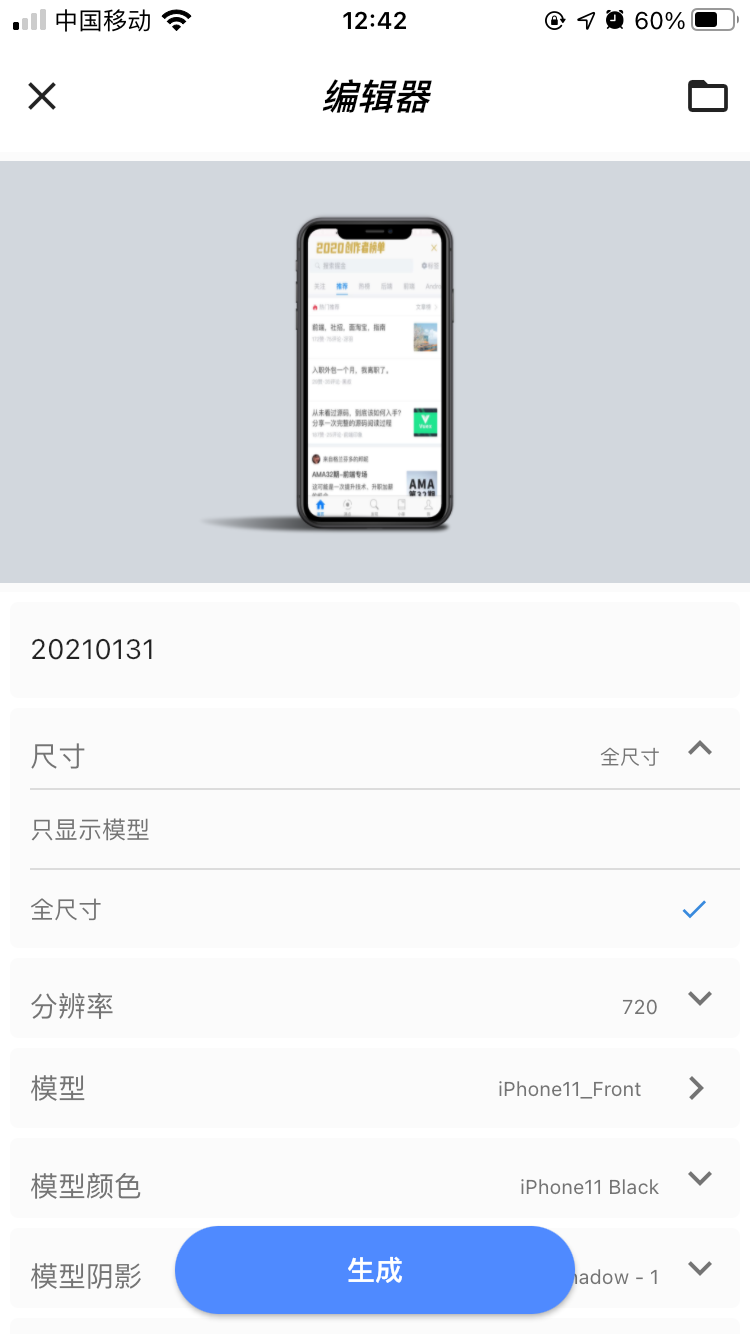Tap the 20210131 name field
The width and height of the screenshot is (750, 1334).
coord(374,650)
